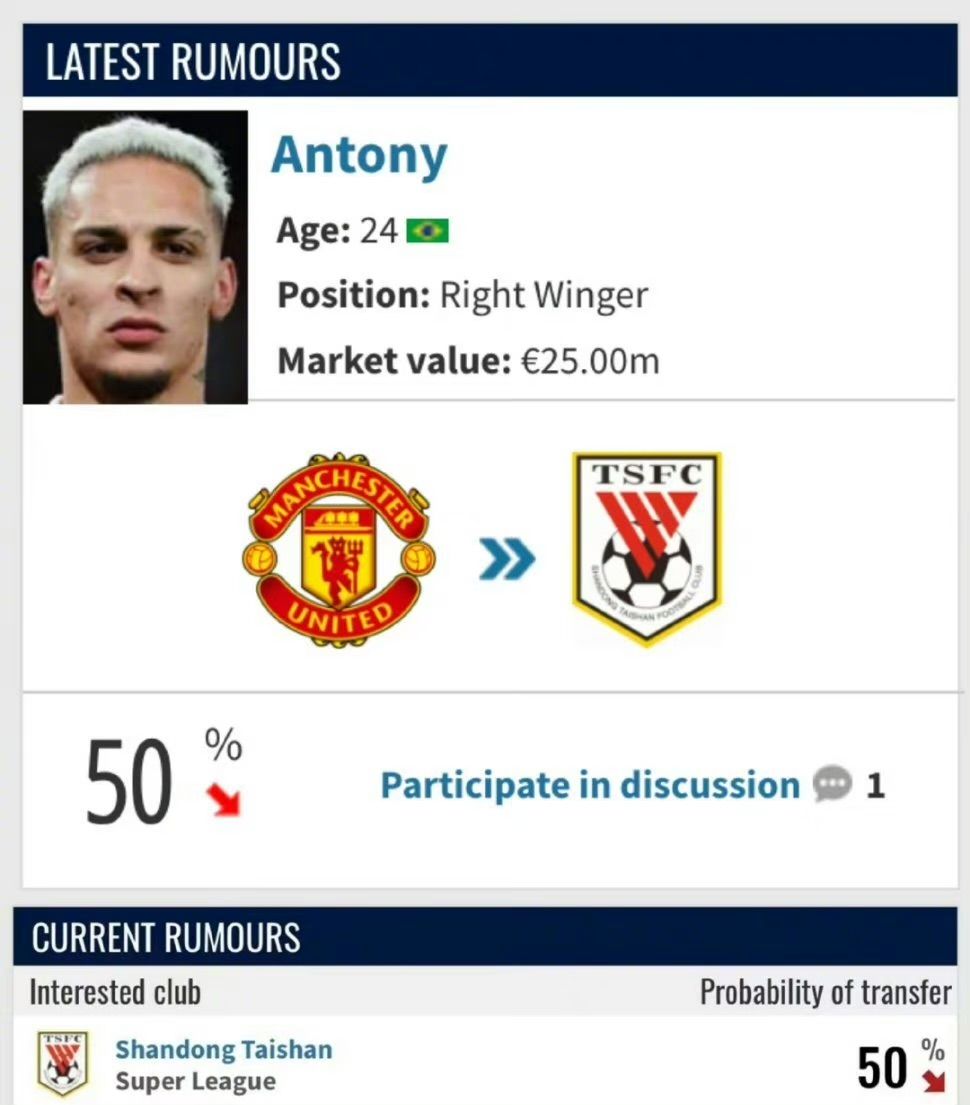Open Antony's player profile link
The image size is (970, 1105).
[x=359, y=155]
